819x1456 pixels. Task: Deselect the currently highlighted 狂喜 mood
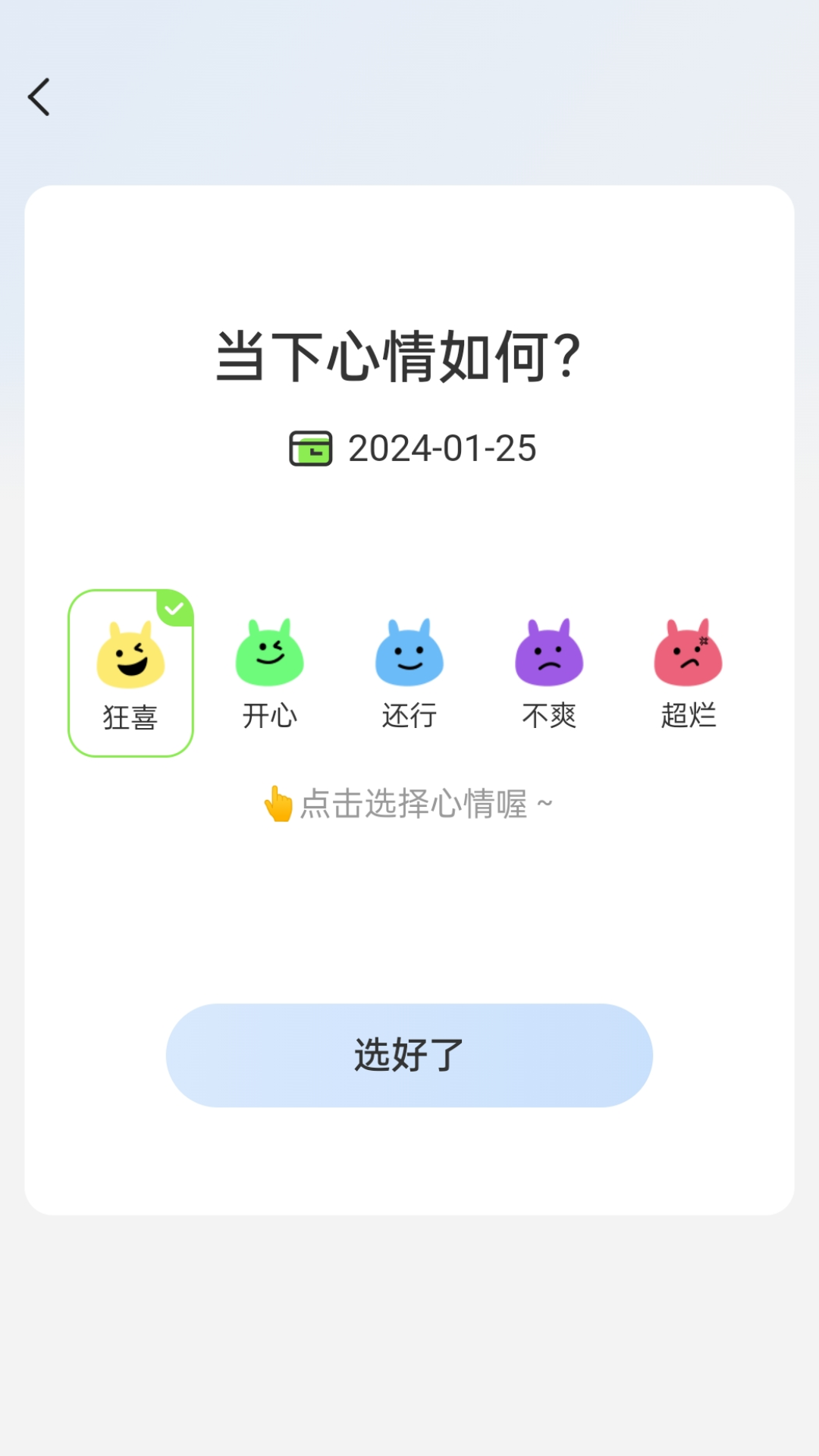130,667
